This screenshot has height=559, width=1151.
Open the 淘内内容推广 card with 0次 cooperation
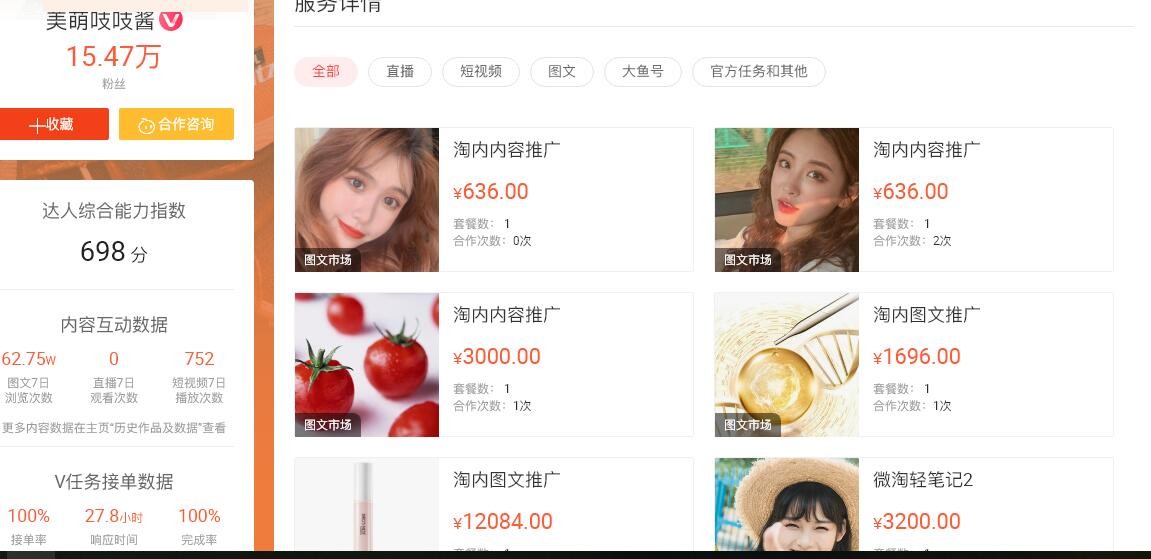pos(494,199)
